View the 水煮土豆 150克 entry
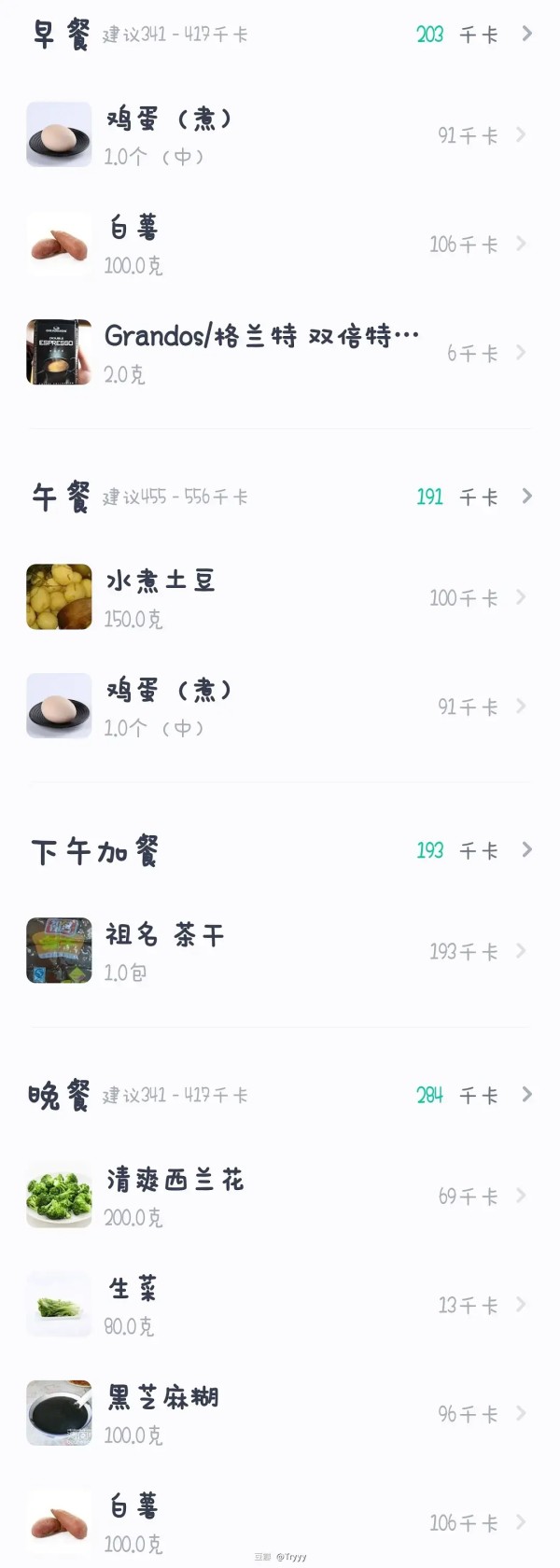560x1568 pixels. pos(280,597)
